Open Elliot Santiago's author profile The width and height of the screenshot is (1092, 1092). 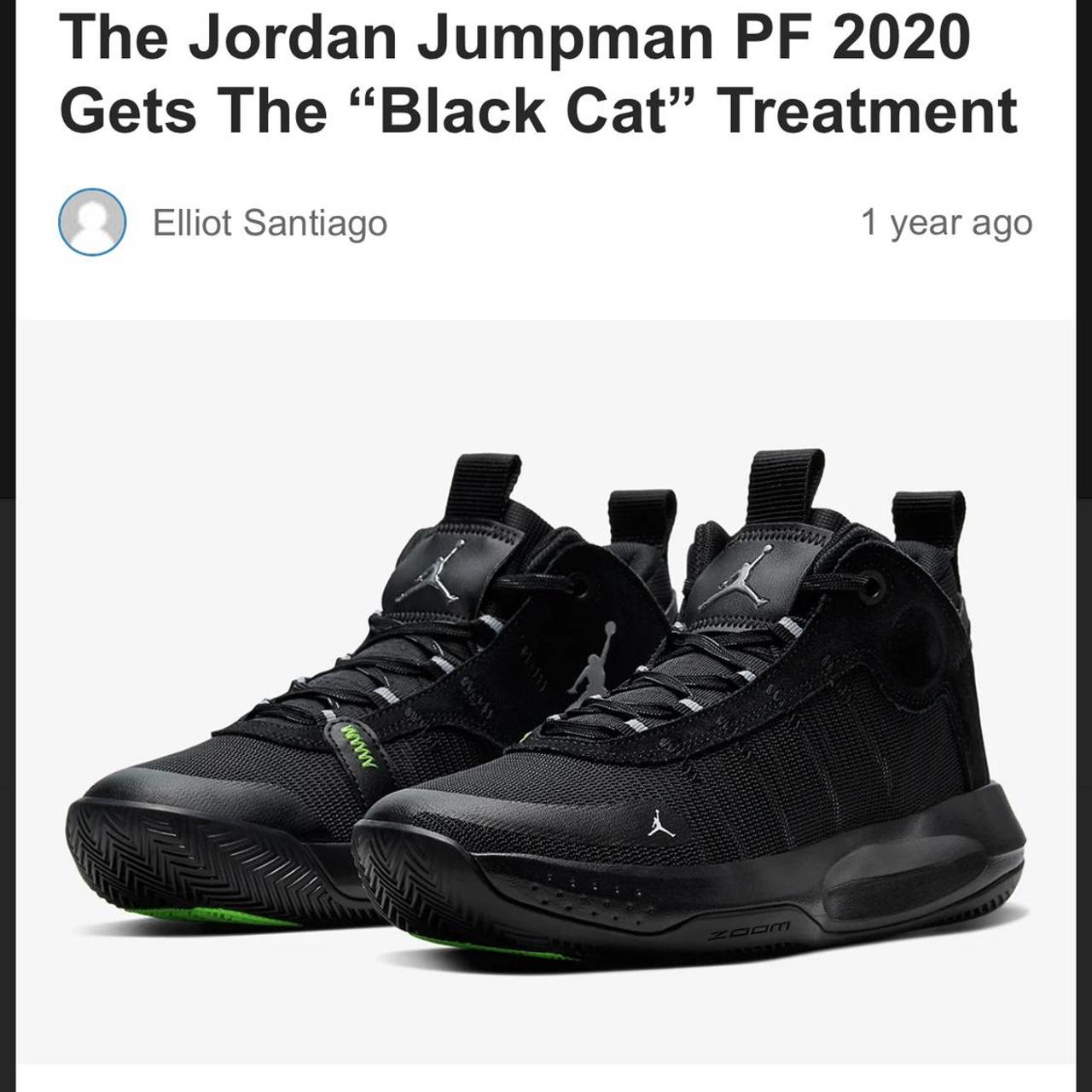coord(270,224)
